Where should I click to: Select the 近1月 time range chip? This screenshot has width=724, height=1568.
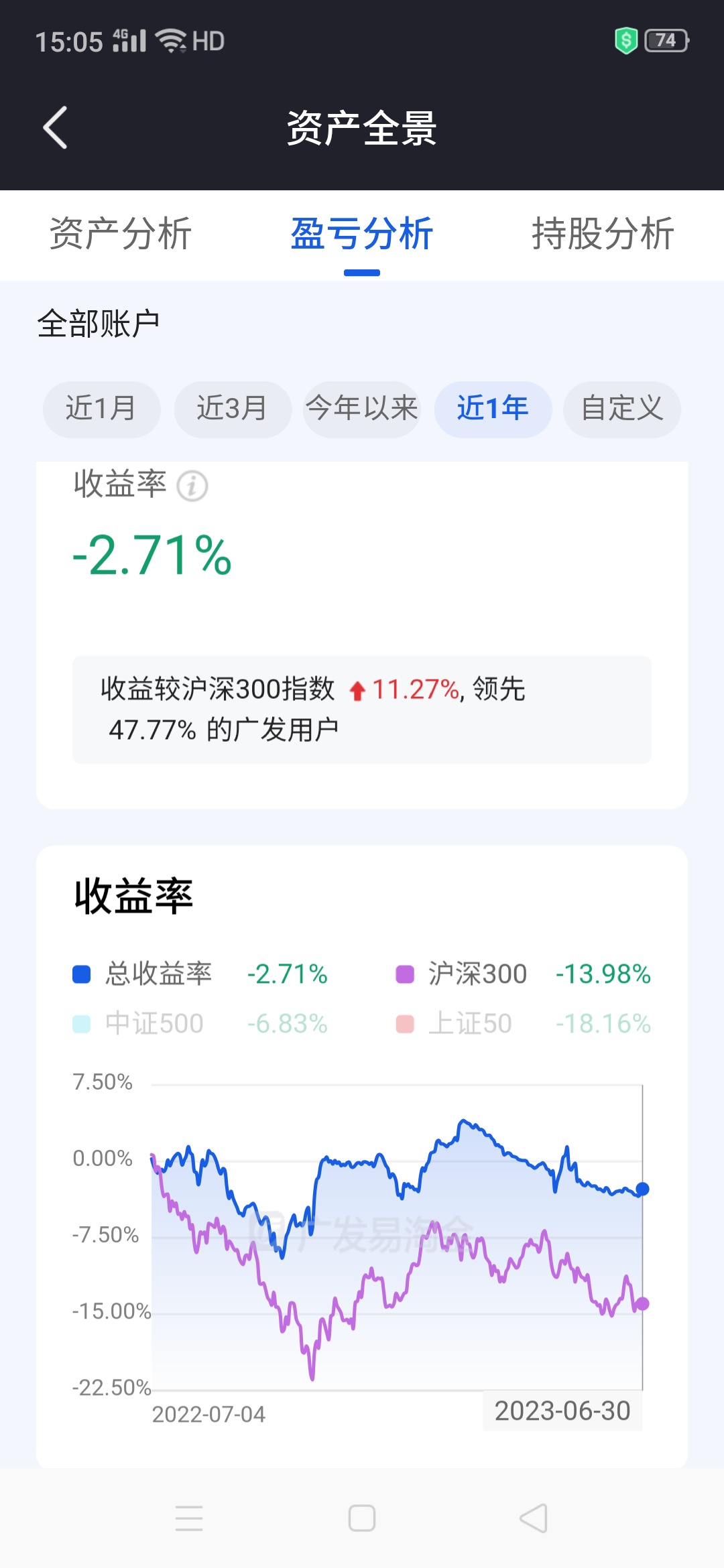[x=101, y=409]
